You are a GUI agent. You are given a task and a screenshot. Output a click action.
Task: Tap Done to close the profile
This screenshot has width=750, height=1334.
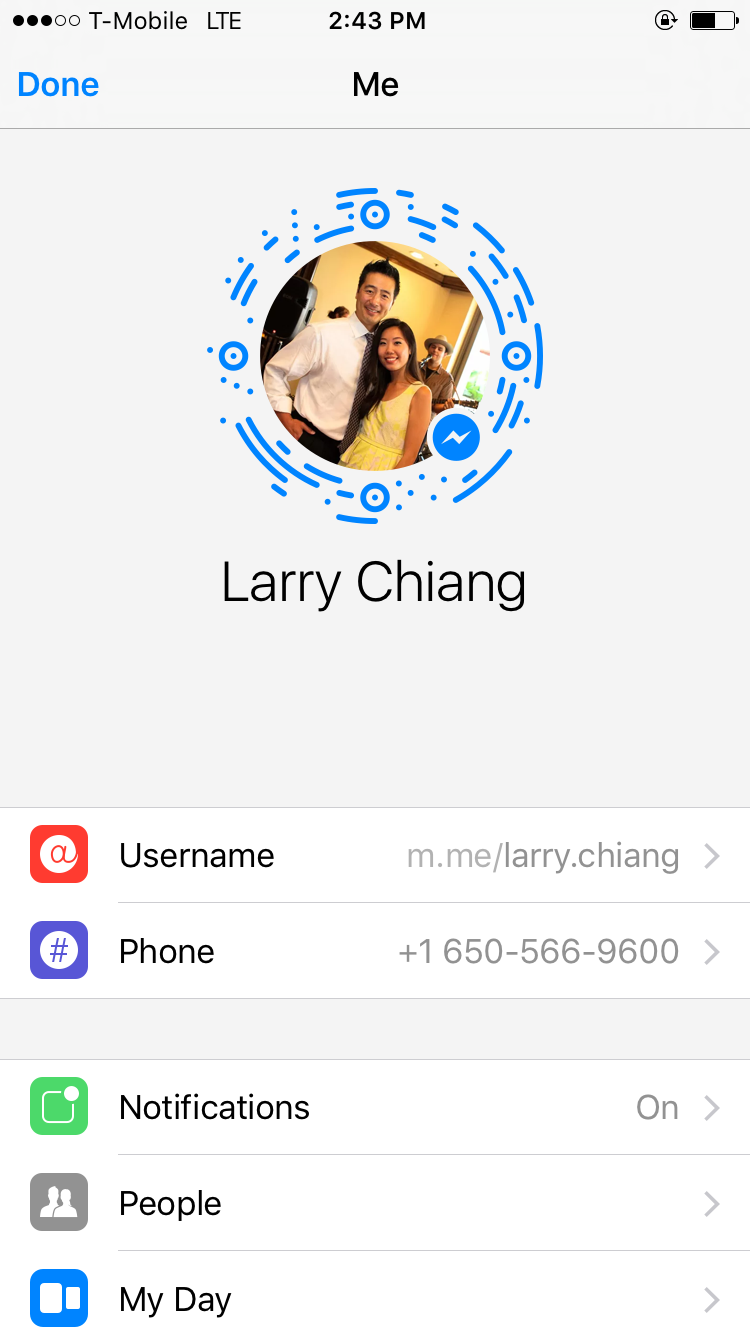58,85
